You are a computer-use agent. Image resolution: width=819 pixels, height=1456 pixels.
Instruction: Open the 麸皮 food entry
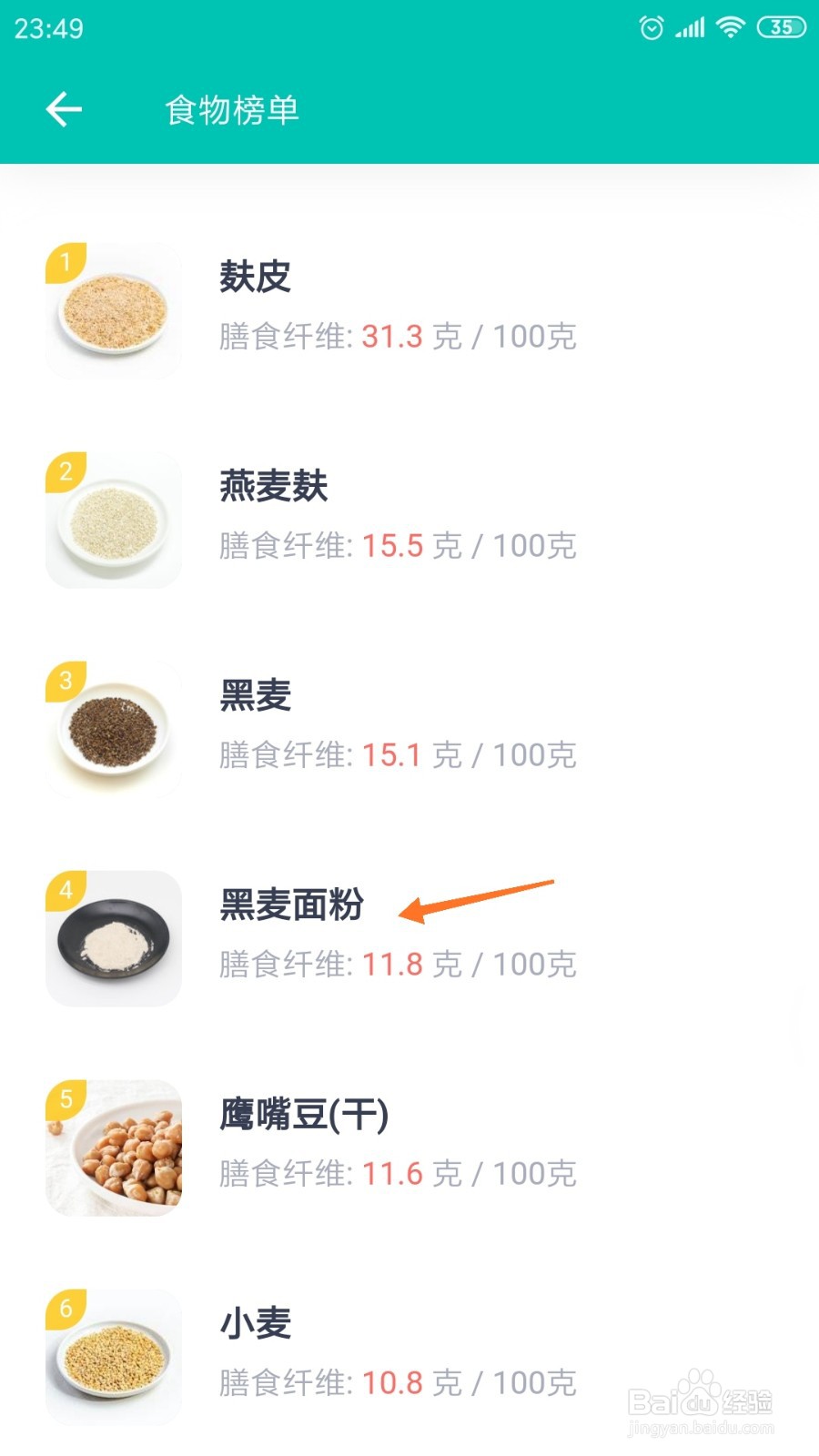[x=409, y=310]
